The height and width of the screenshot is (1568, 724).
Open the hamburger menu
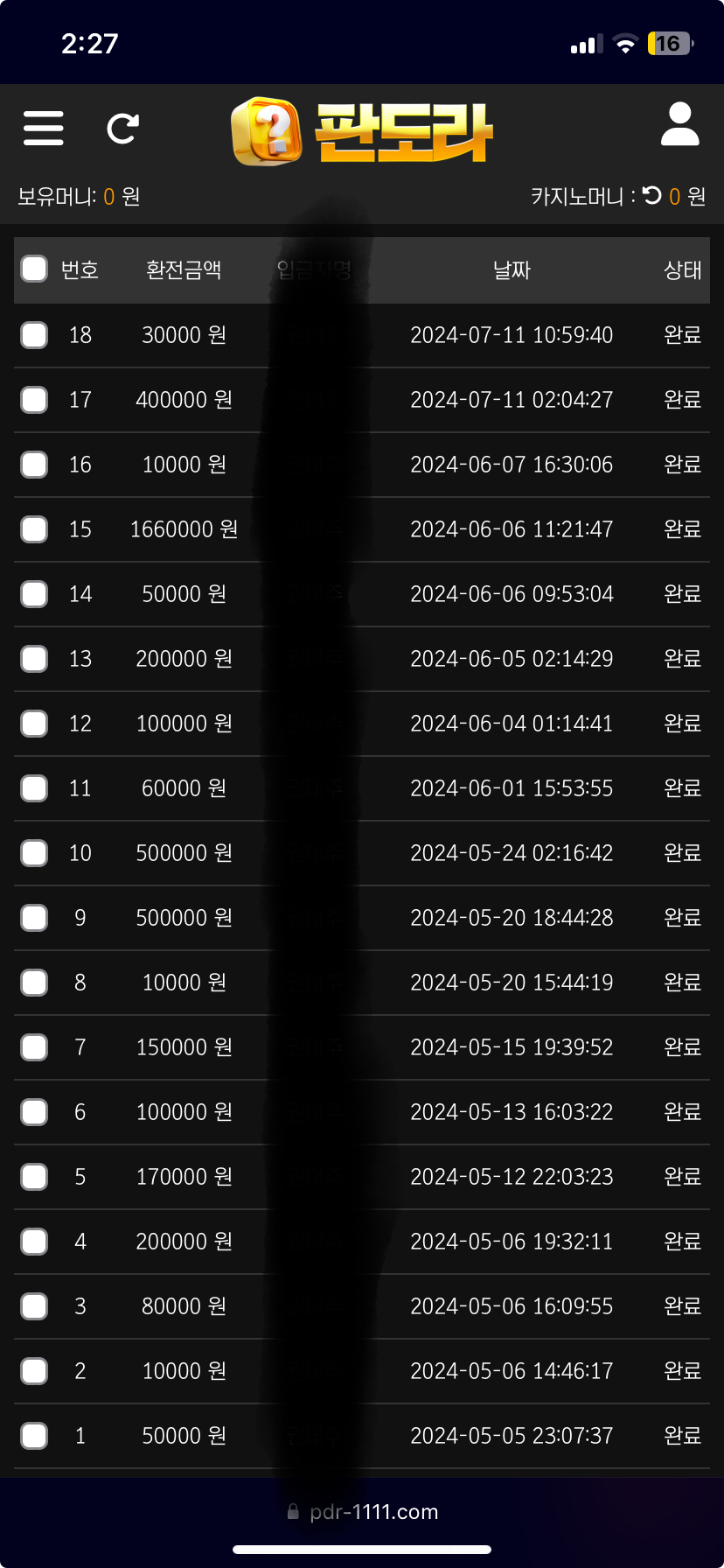[44, 128]
